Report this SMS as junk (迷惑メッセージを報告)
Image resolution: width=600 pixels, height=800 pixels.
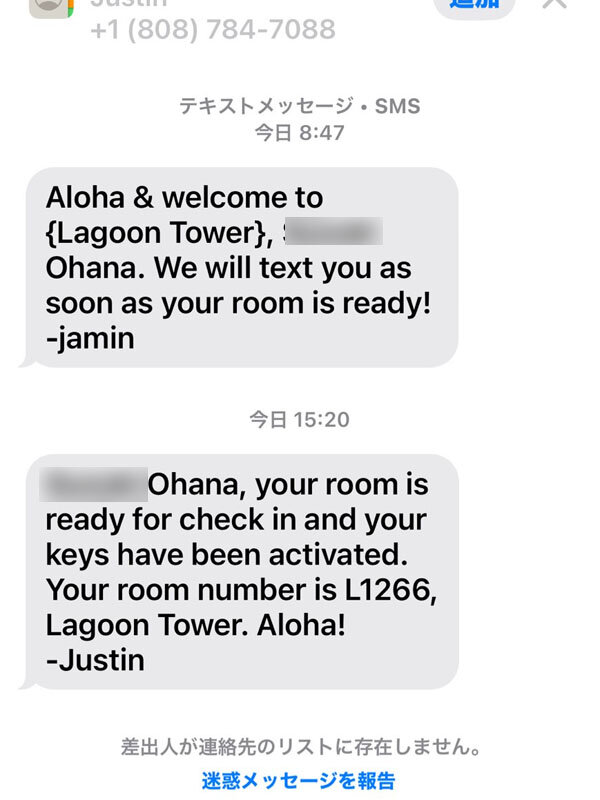(298, 780)
